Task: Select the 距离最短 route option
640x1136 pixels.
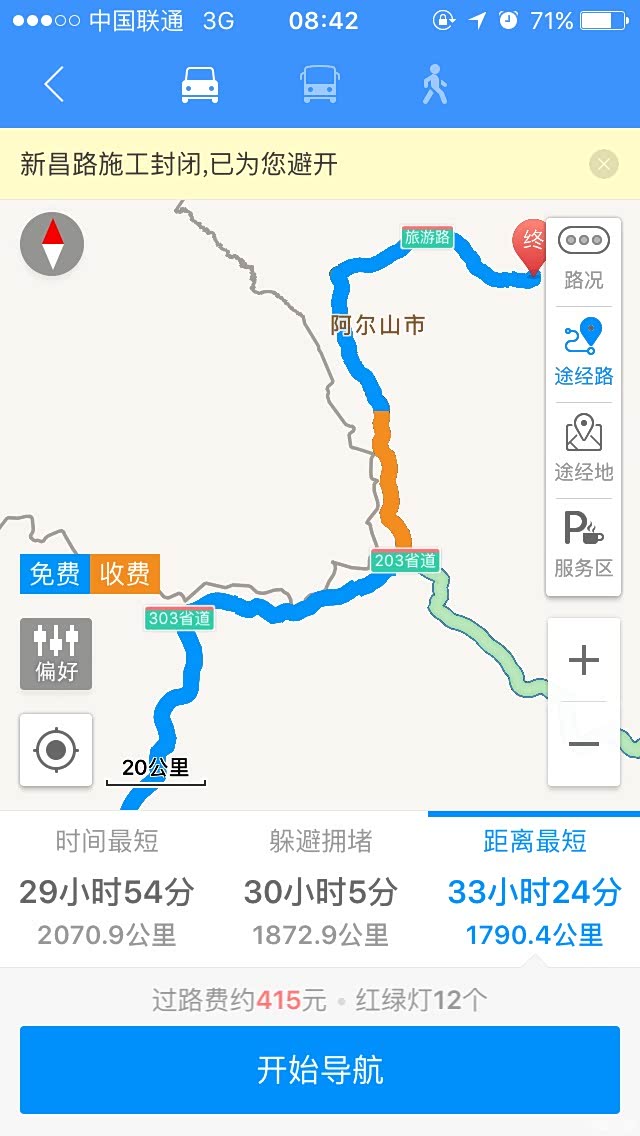Action: click(534, 888)
